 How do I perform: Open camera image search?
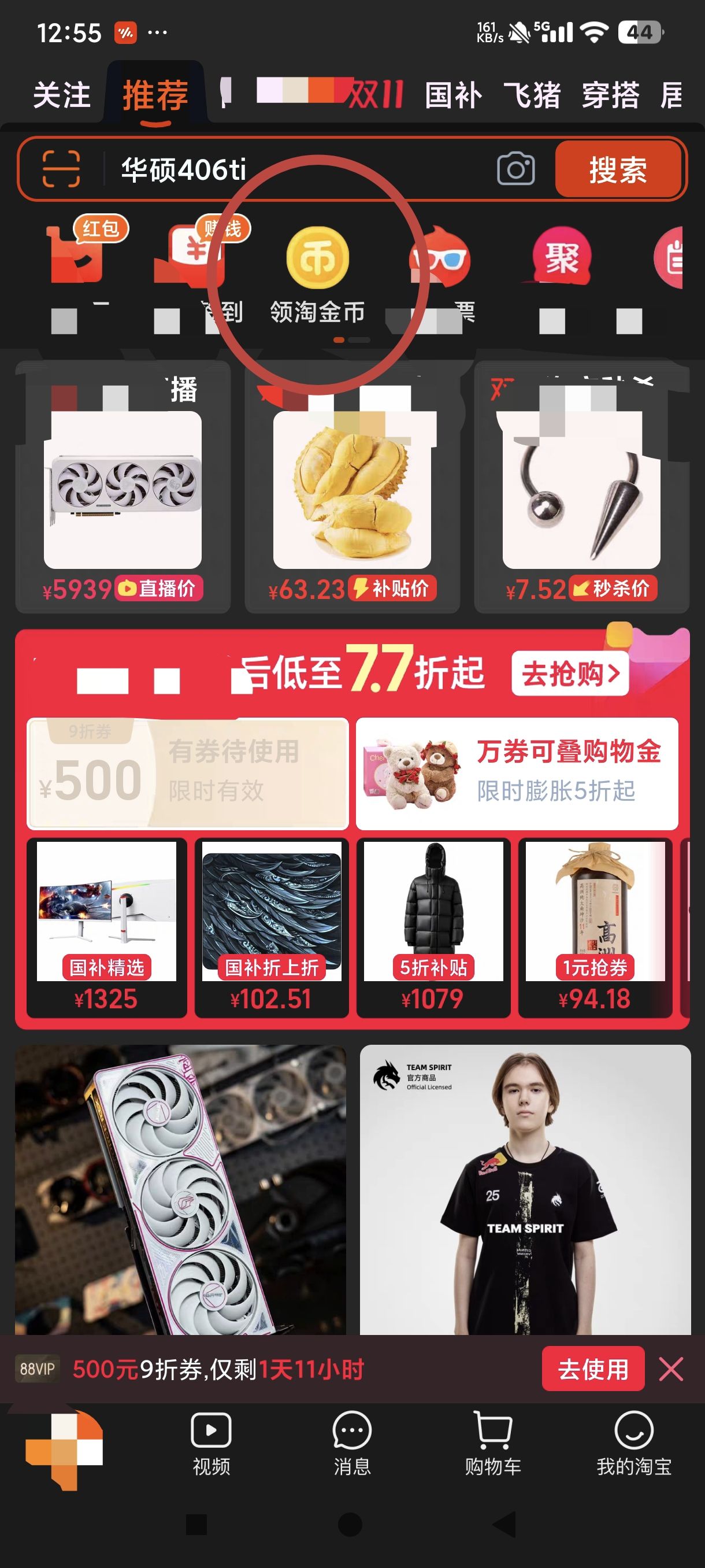tap(515, 169)
